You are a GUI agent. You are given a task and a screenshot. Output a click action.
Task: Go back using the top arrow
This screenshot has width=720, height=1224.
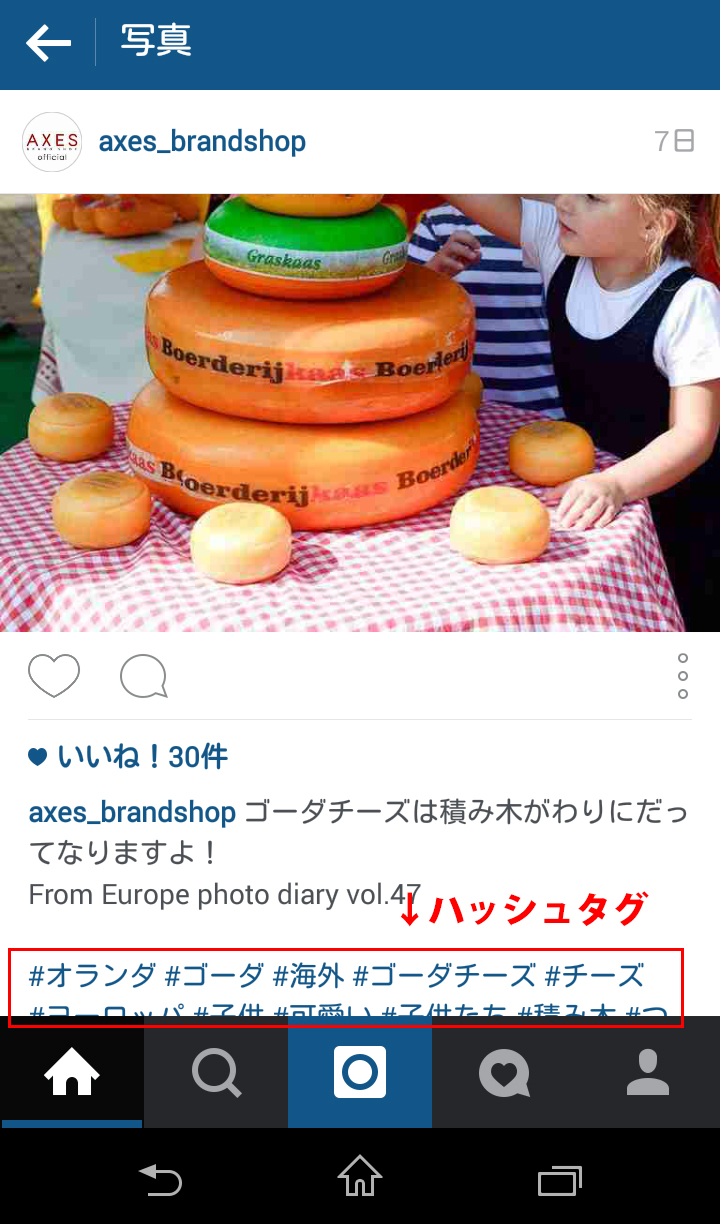48,43
